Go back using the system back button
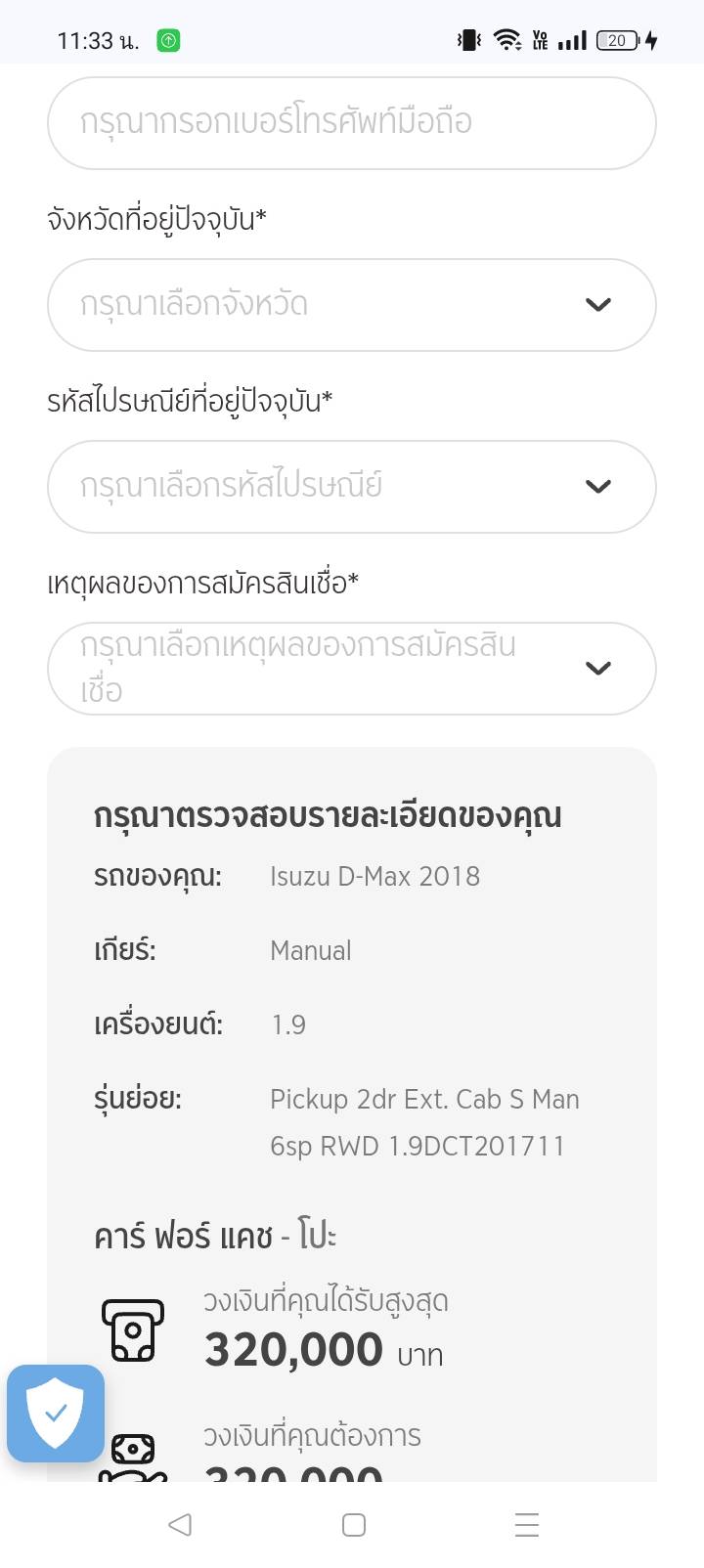704x1568 pixels. point(180,1524)
